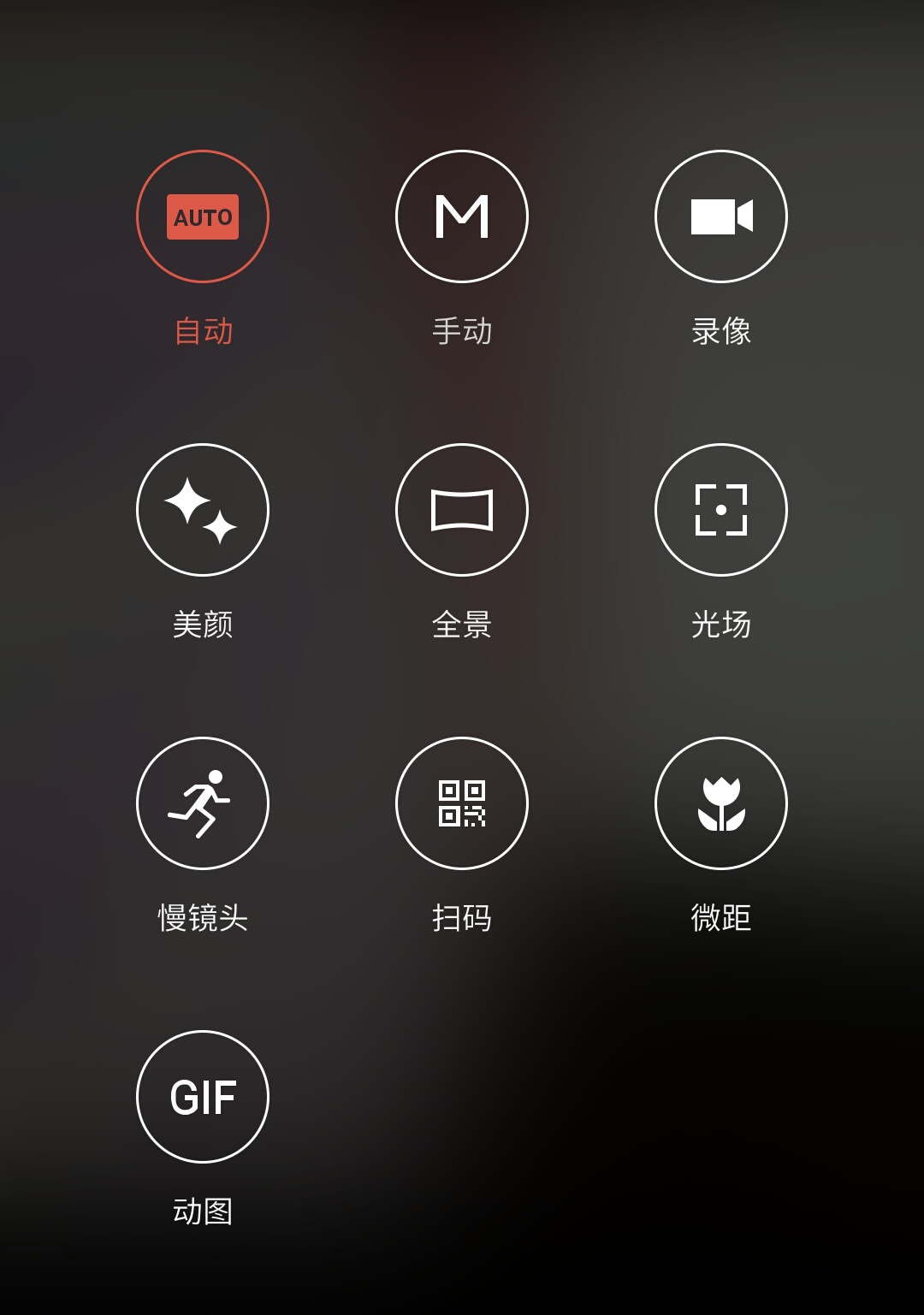The height and width of the screenshot is (1315, 924).
Task: Tap the 光场 label text
Action: tap(721, 625)
